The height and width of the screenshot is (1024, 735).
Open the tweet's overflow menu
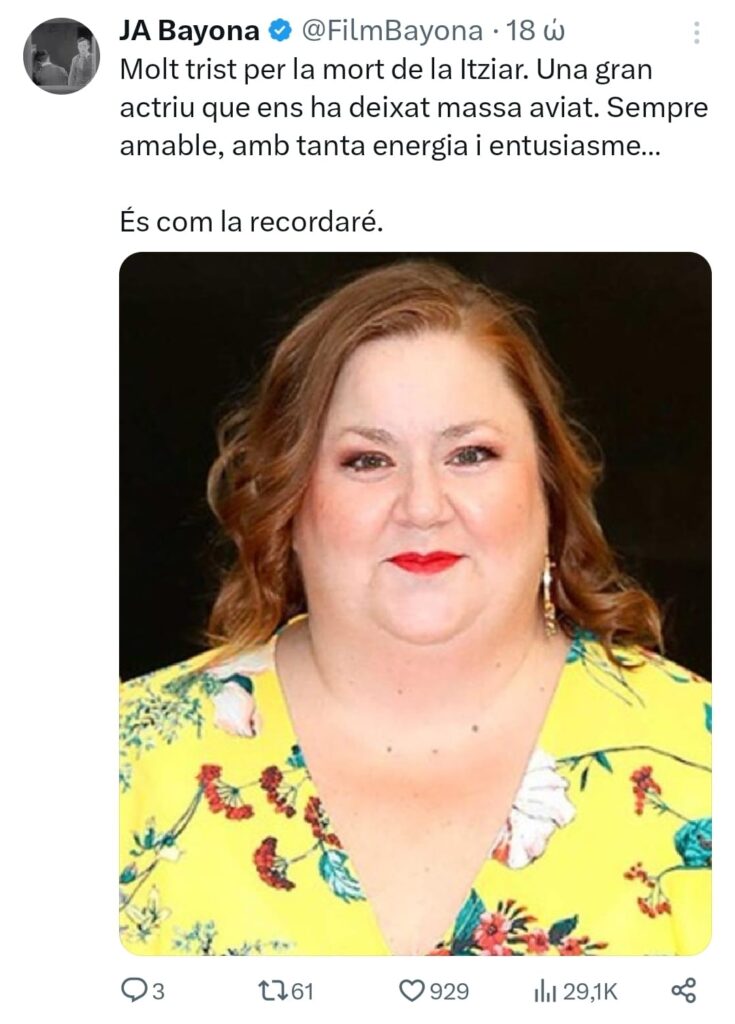(697, 33)
